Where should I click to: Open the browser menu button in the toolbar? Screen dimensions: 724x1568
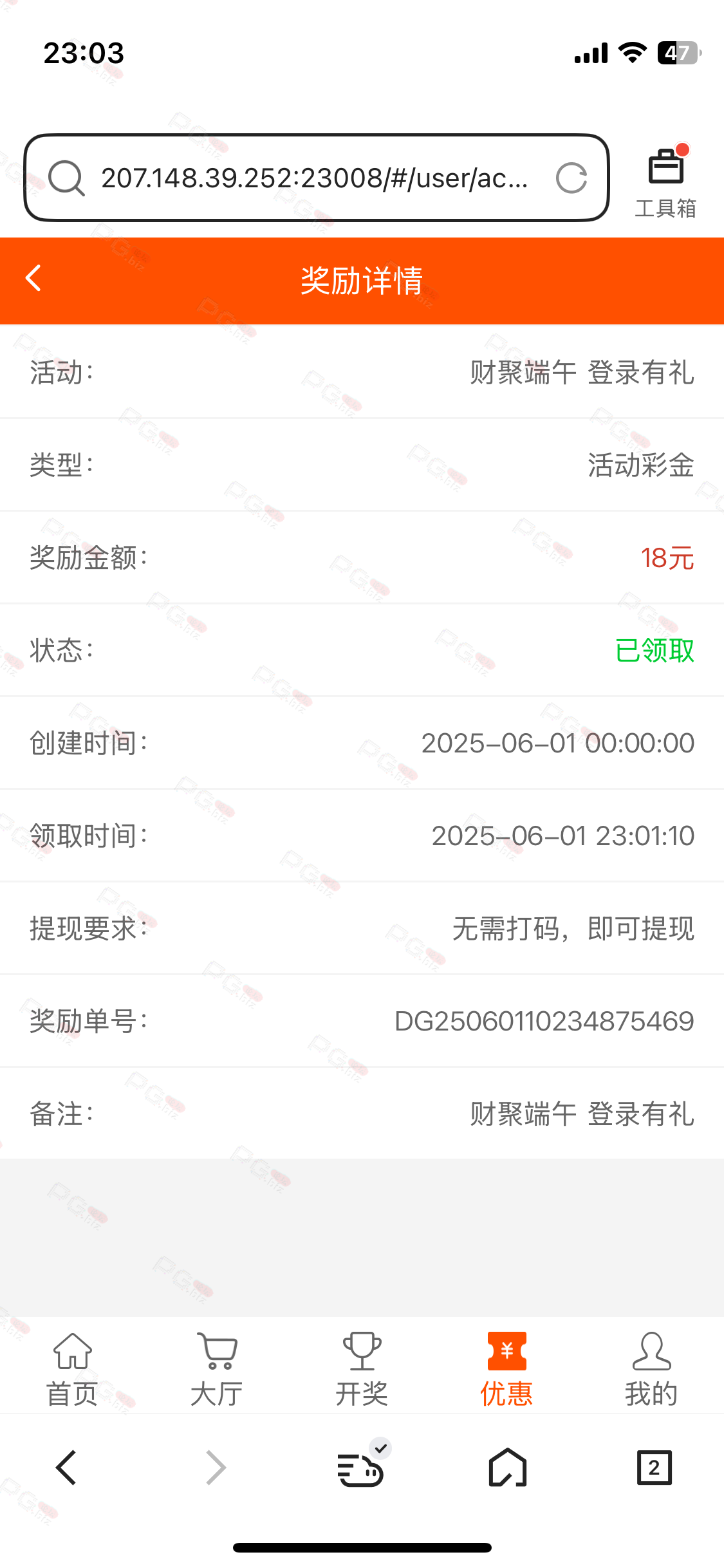(x=362, y=1465)
